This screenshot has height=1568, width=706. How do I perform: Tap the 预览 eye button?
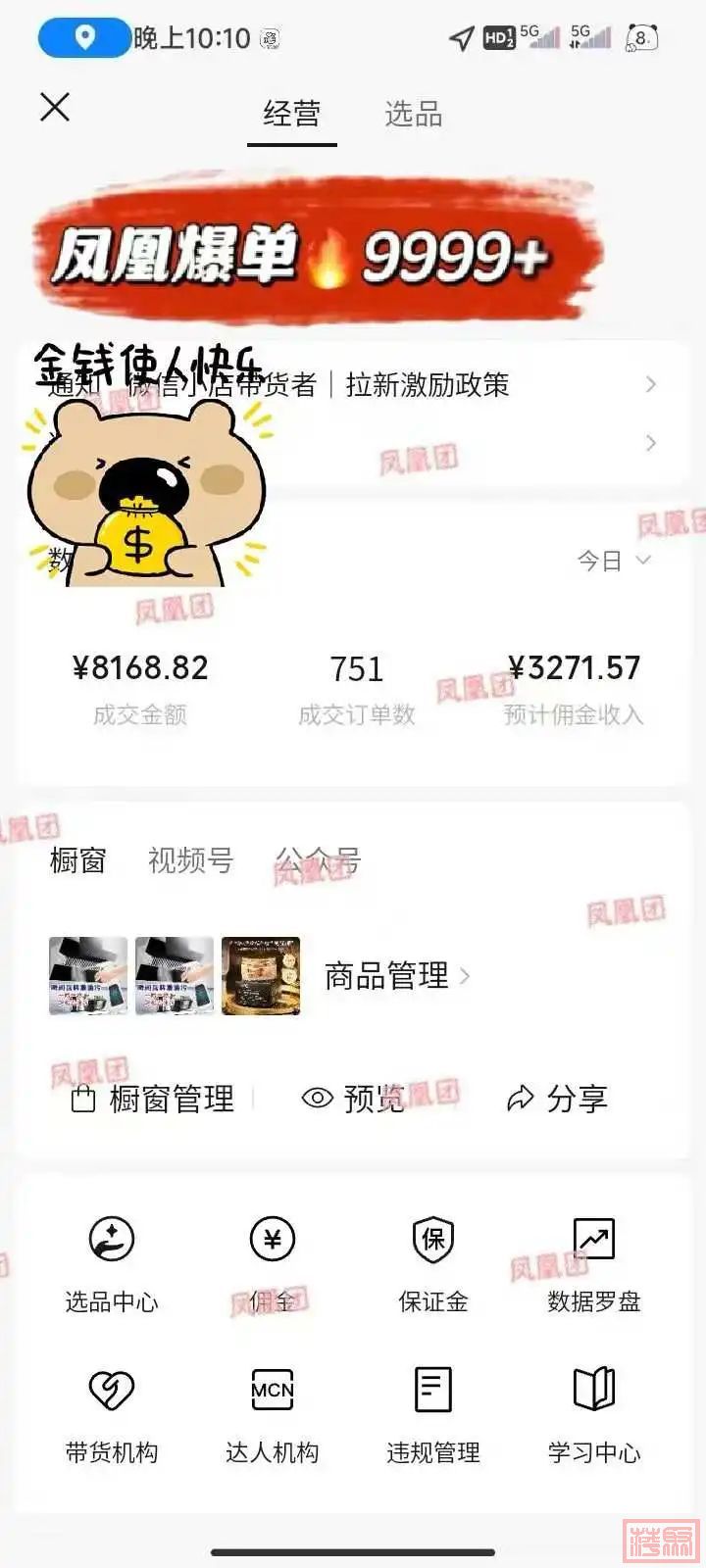[x=353, y=1099]
